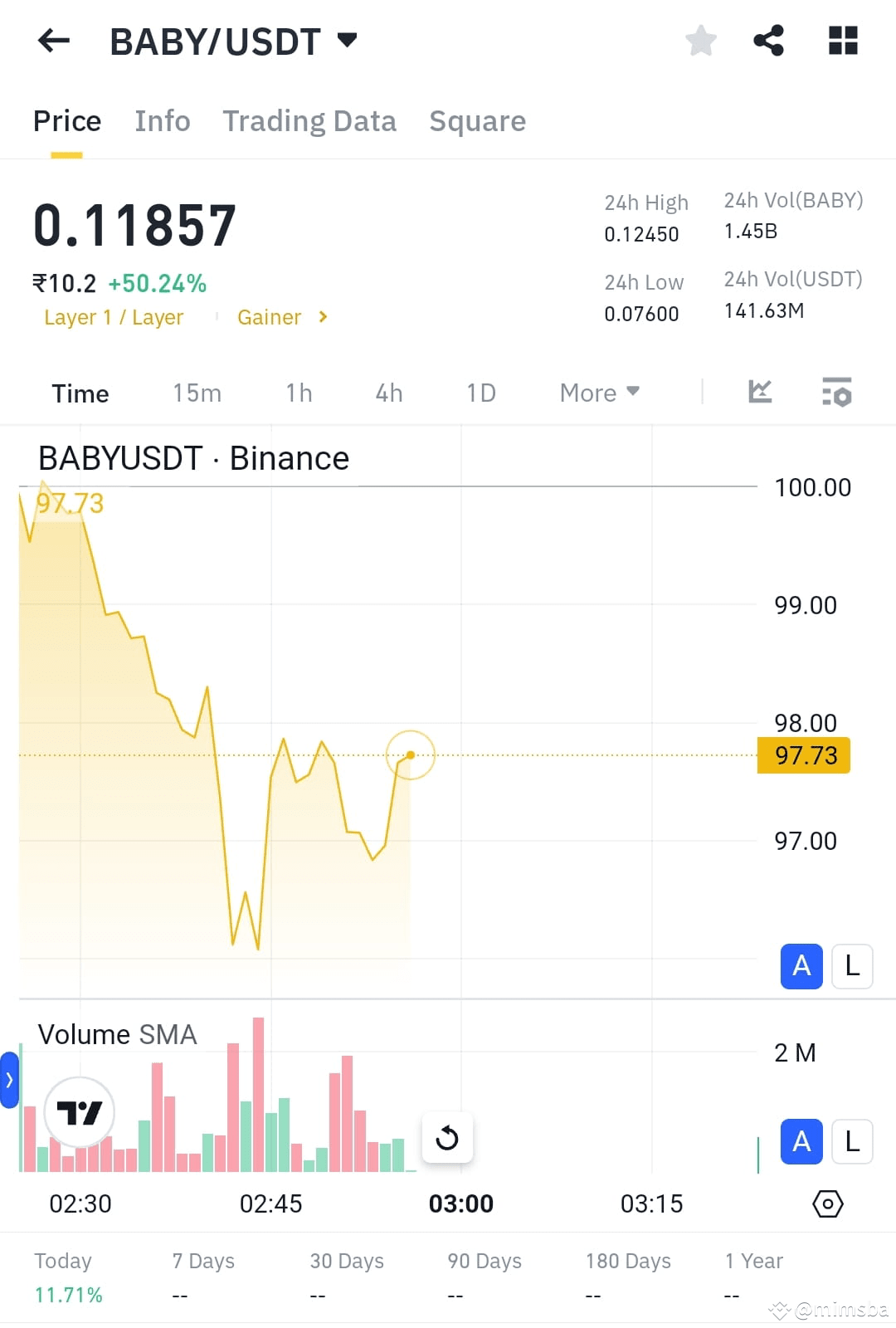
Task: Toggle auto-scale A on the volume pane
Action: pos(801,1142)
